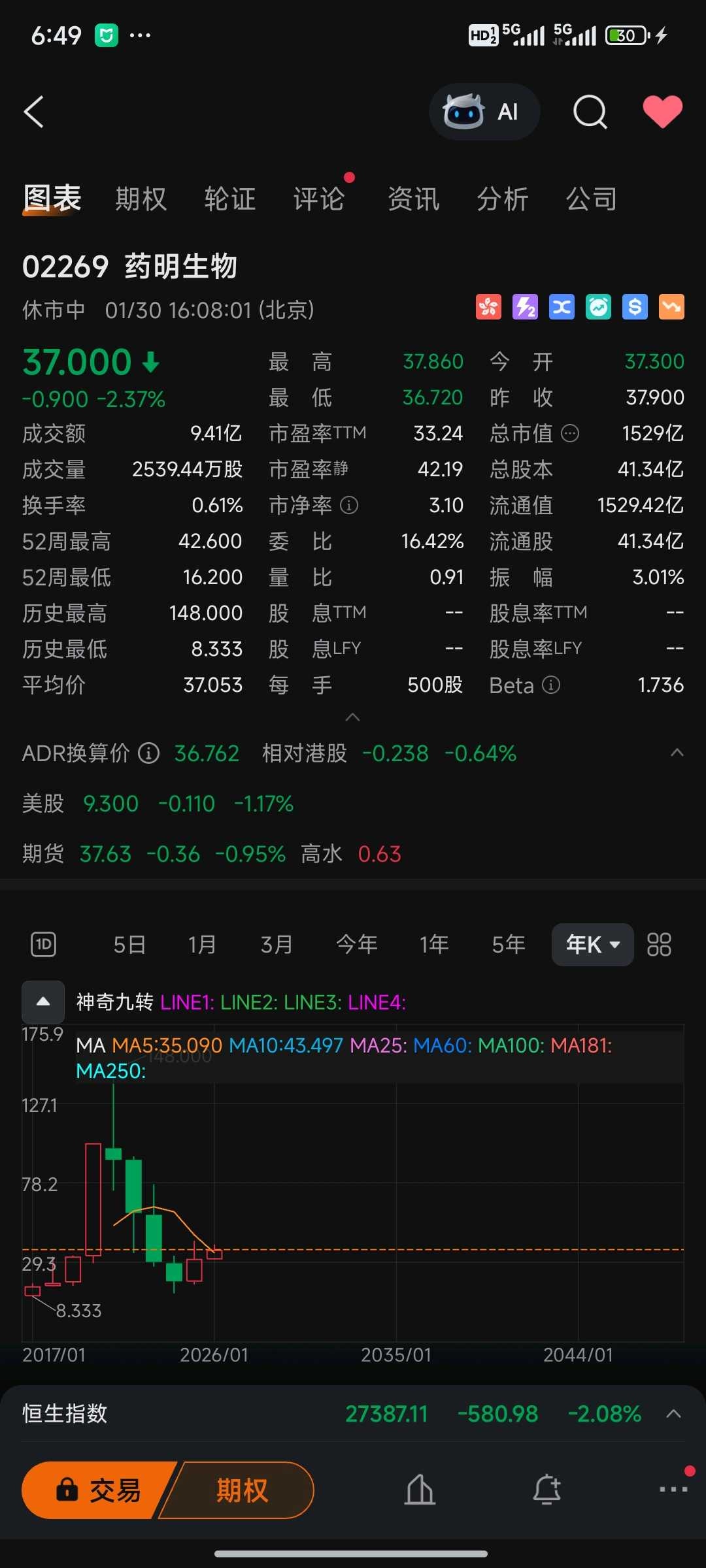Switch to the 期权 tab
Image resolution: width=706 pixels, height=1568 pixels.
tap(141, 199)
